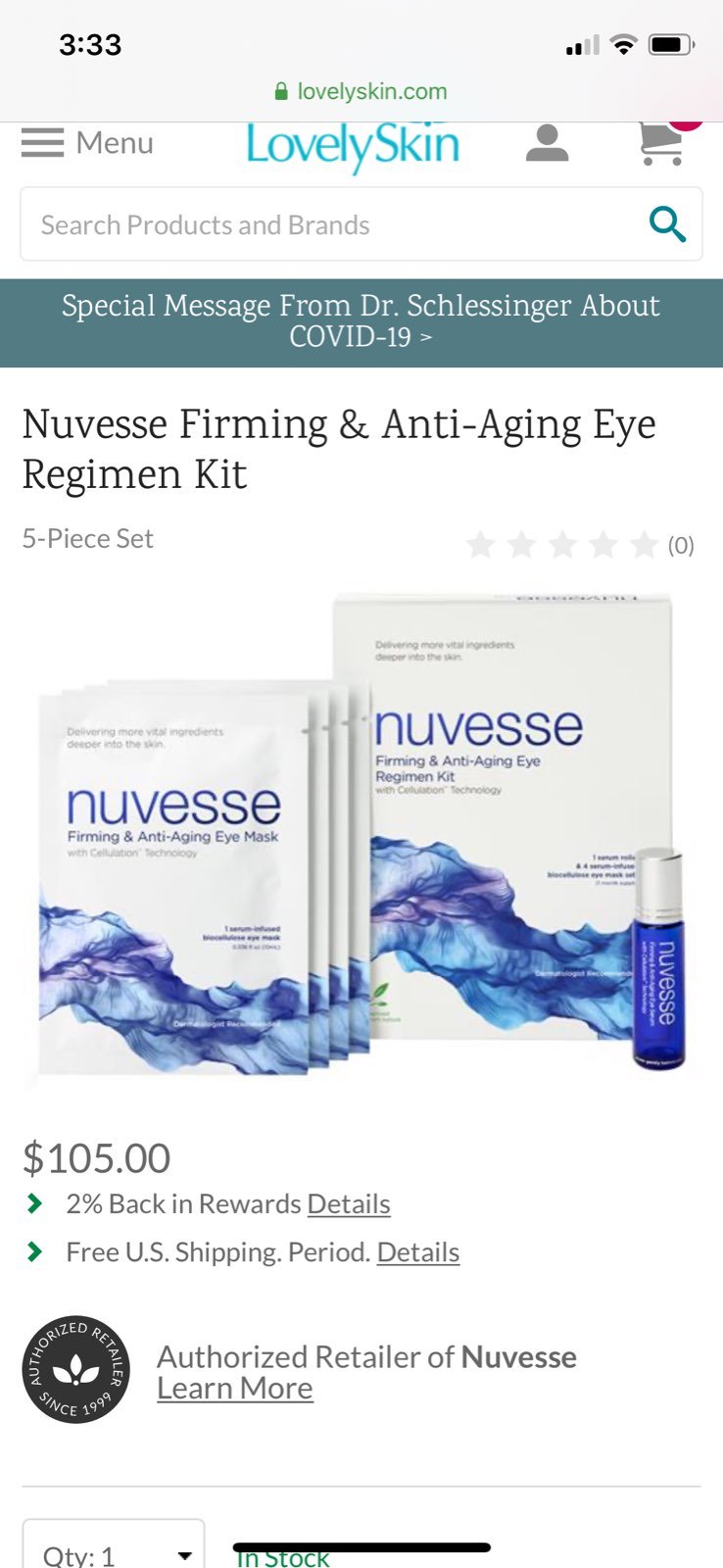View the star rating reviews
The height and width of the screenshot is (1568, 723).
[579, 545]
